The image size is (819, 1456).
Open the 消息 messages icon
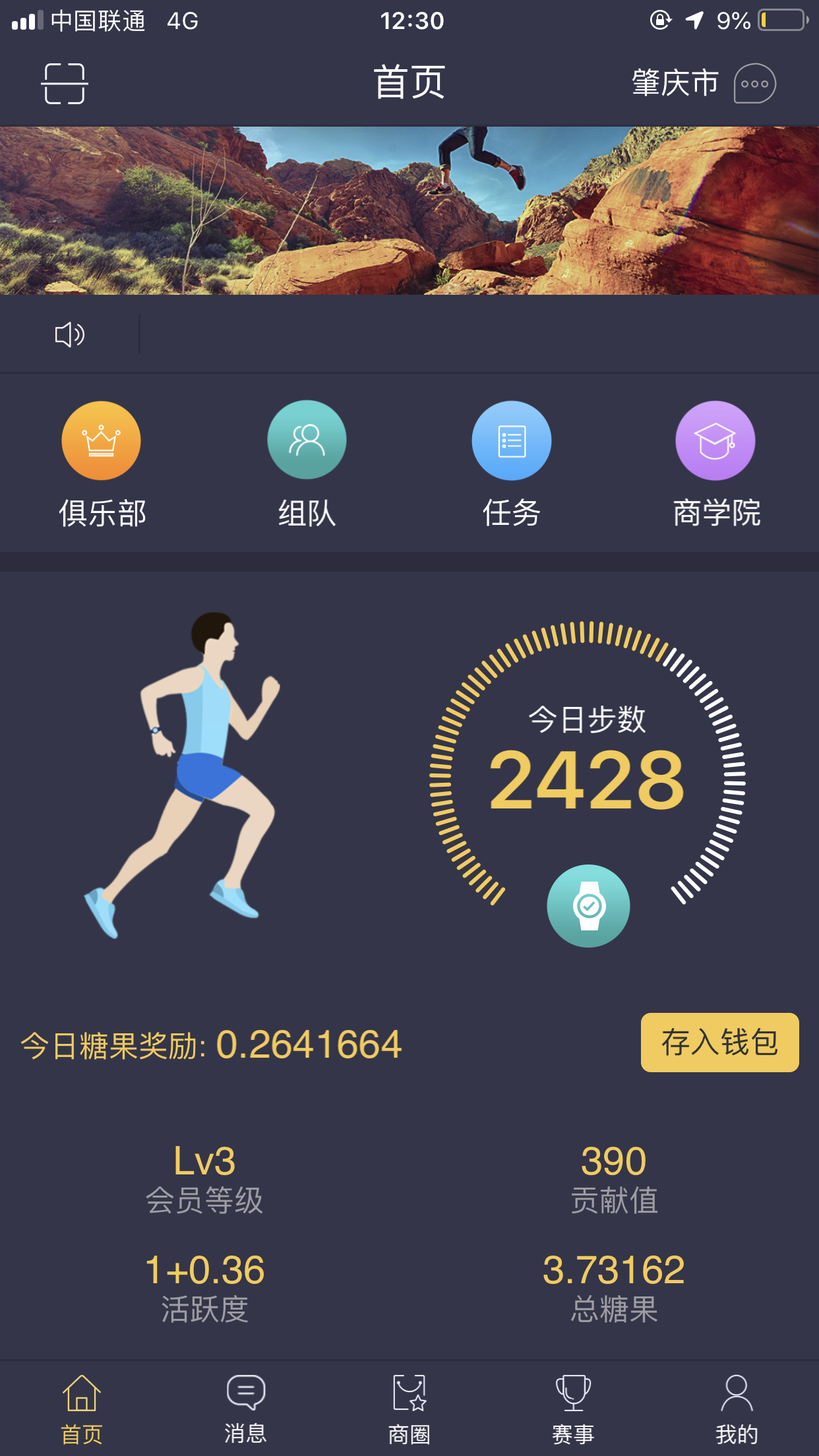(245, 1405)
